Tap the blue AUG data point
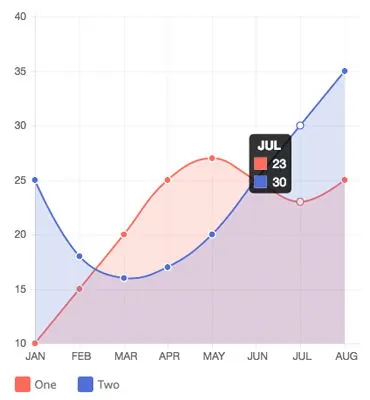This screenshot has height=400, width=370. tap(345, 71)
